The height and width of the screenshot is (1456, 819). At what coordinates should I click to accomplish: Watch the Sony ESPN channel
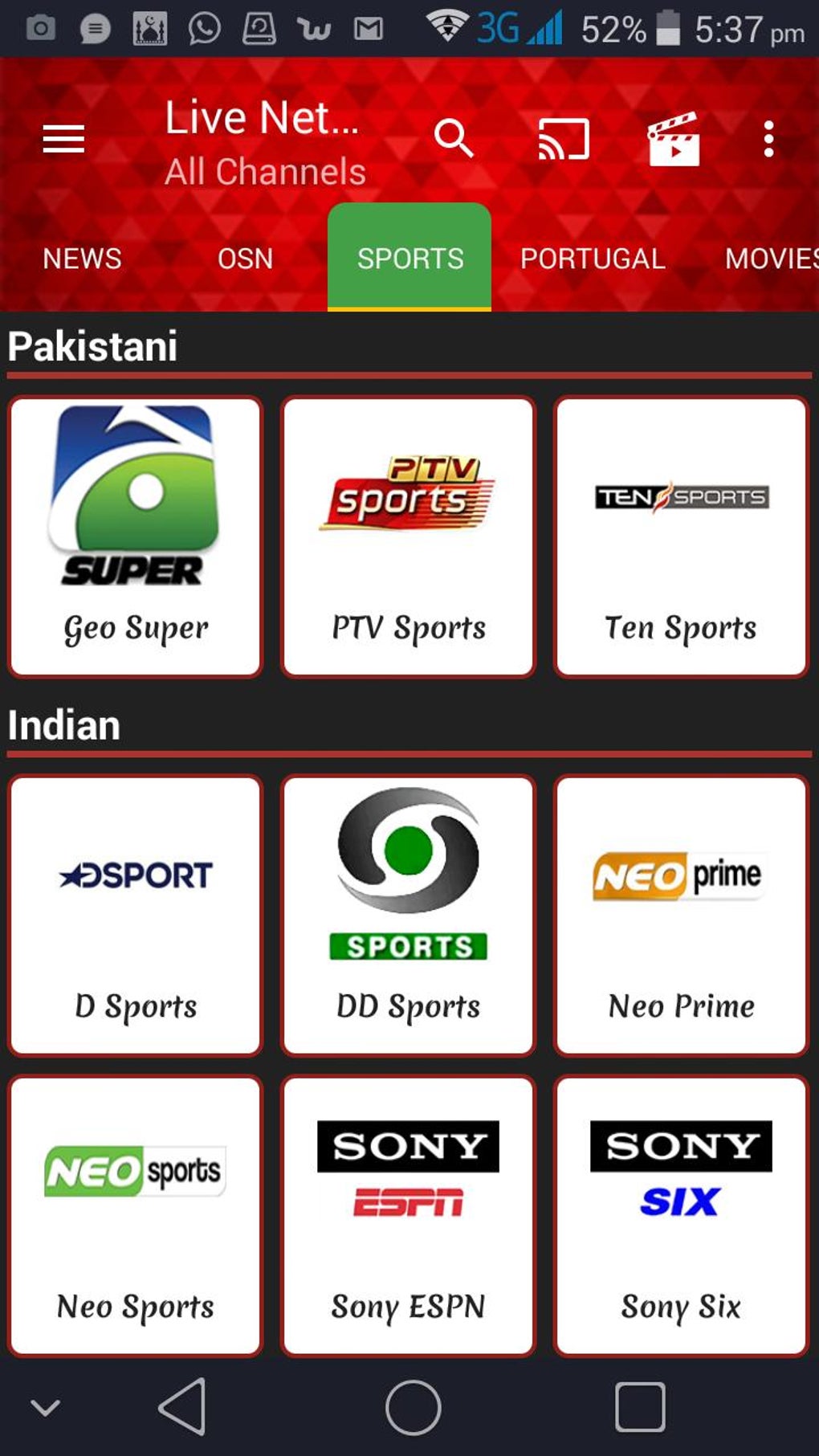(409, 1216)
